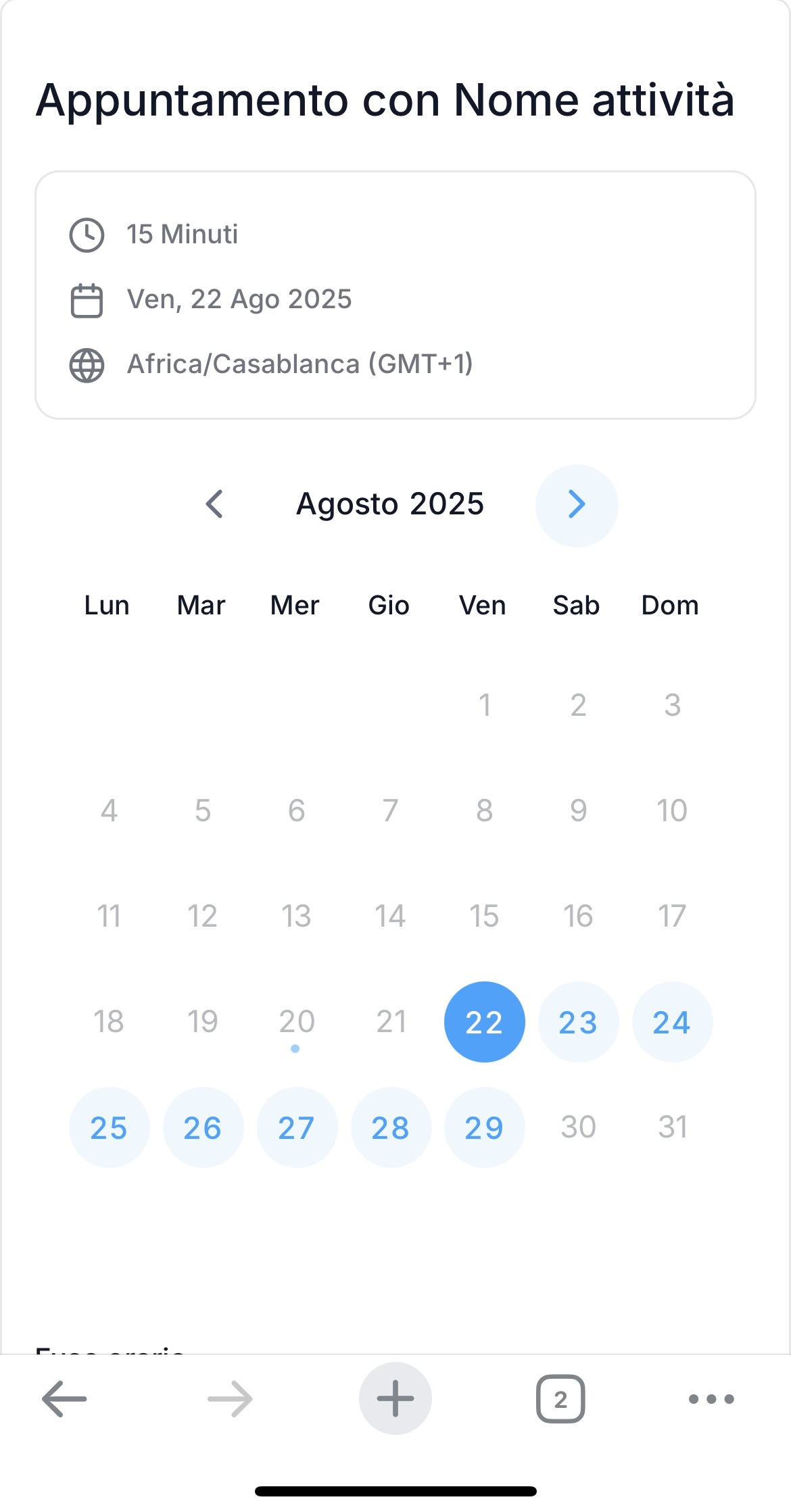The image size is (791, 1512).
Task: Pick August 24 on the calendar
Action: 672,1021
